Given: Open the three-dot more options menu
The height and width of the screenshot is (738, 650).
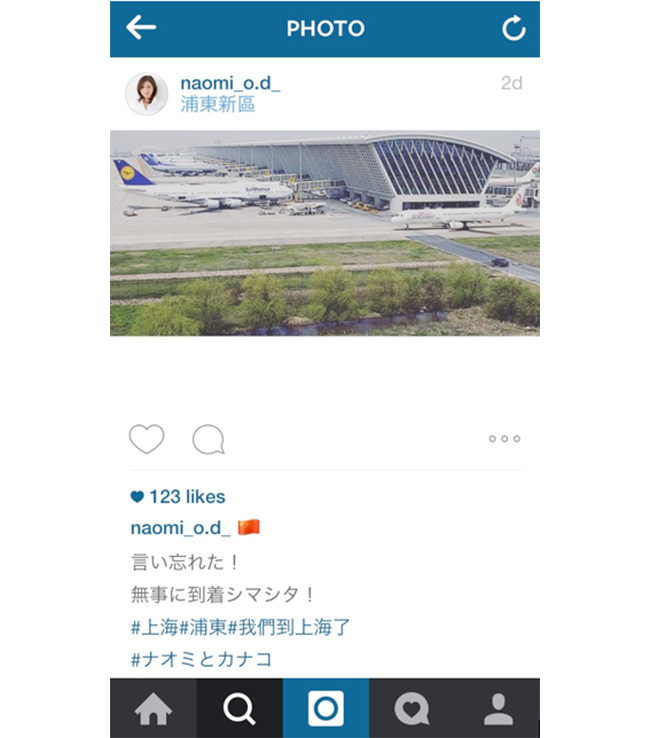Looking at the screenshot, I should click(x=504, y=439).
